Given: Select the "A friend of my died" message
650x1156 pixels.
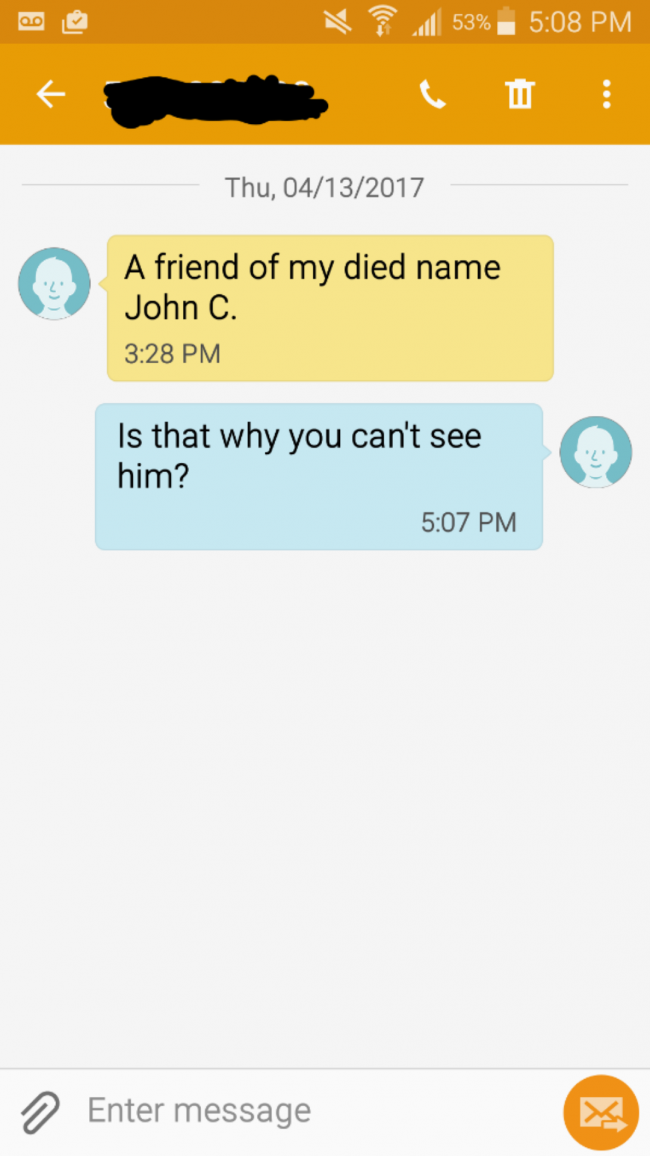Looking at the screenshot, I should point(330,308).
